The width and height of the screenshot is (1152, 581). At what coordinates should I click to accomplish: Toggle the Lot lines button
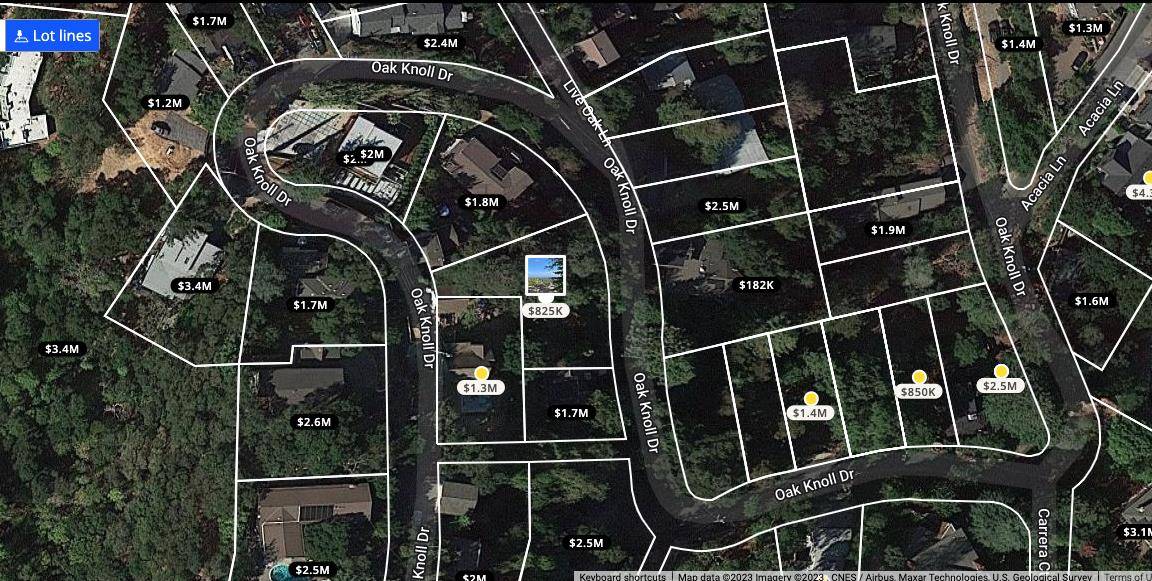[x=52, y=36]
